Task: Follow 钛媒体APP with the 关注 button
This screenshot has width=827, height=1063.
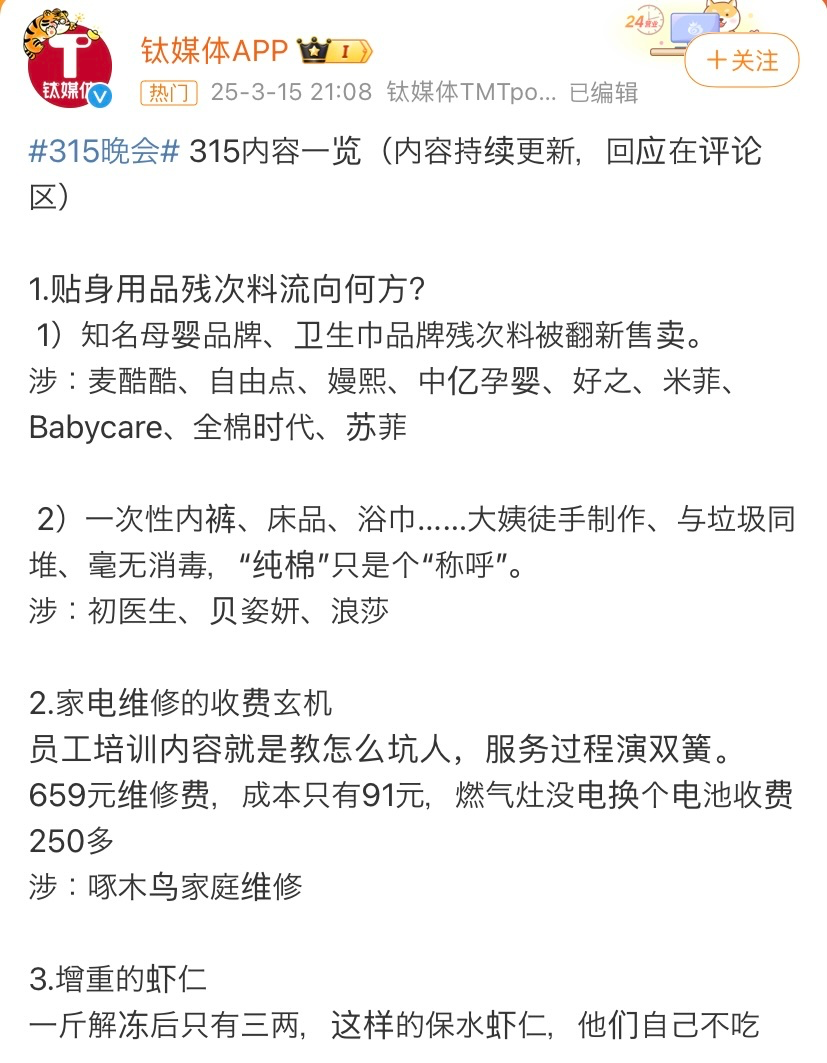Action: pyautogui.click(x=742, y=60)
